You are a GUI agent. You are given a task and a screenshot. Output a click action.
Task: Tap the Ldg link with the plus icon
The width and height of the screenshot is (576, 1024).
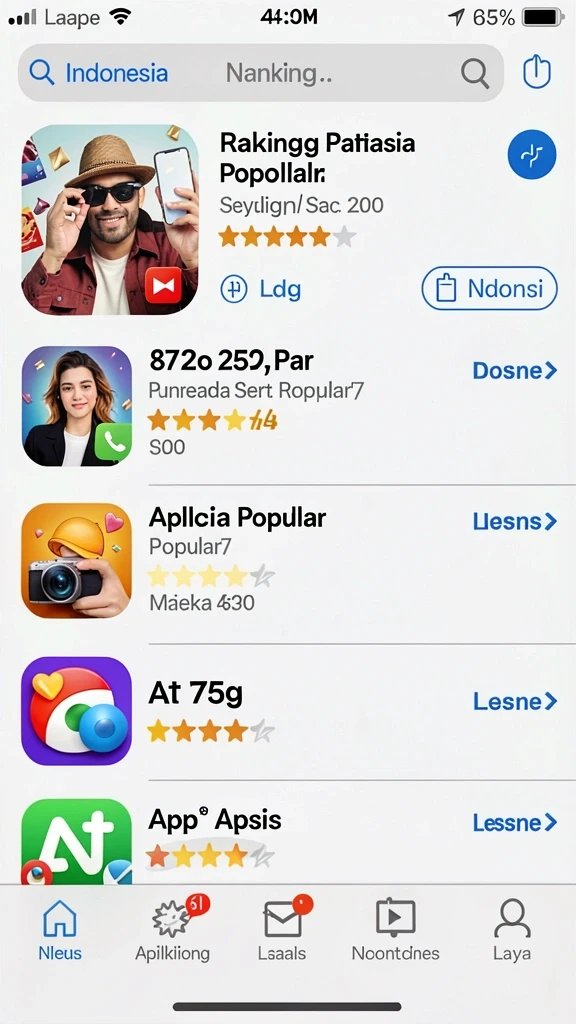pyautogui.click(x=261, y=289)
